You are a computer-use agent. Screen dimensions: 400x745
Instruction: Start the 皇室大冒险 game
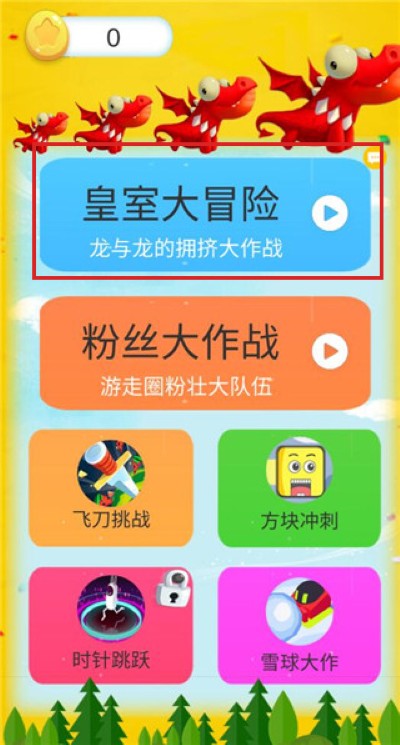pos(205,215)
